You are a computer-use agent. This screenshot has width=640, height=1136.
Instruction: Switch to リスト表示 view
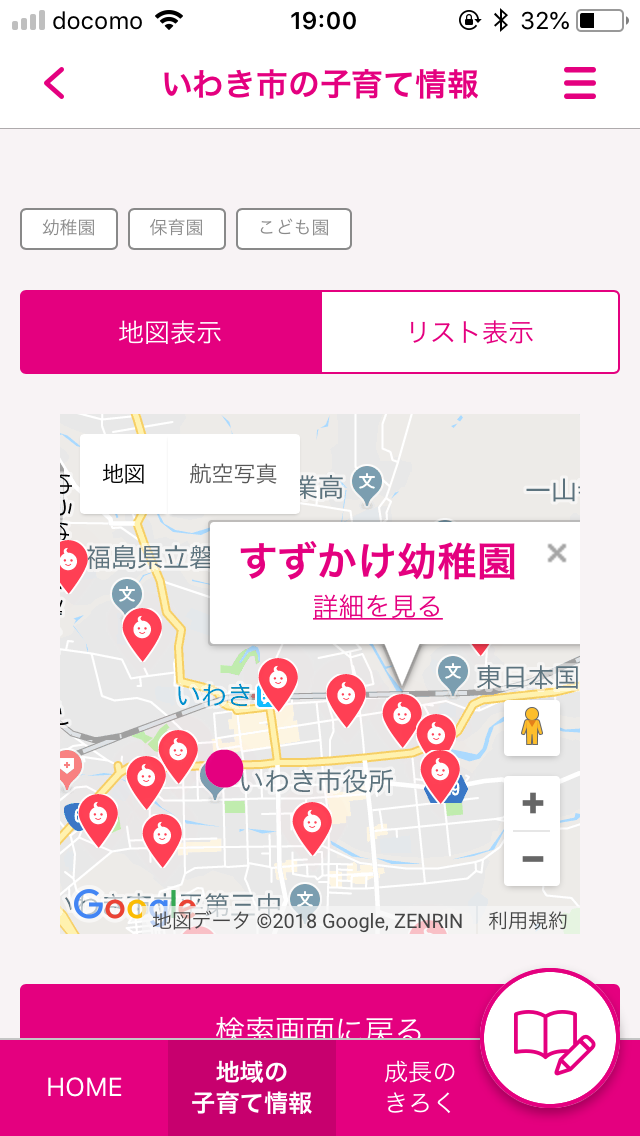click(470, 333)
